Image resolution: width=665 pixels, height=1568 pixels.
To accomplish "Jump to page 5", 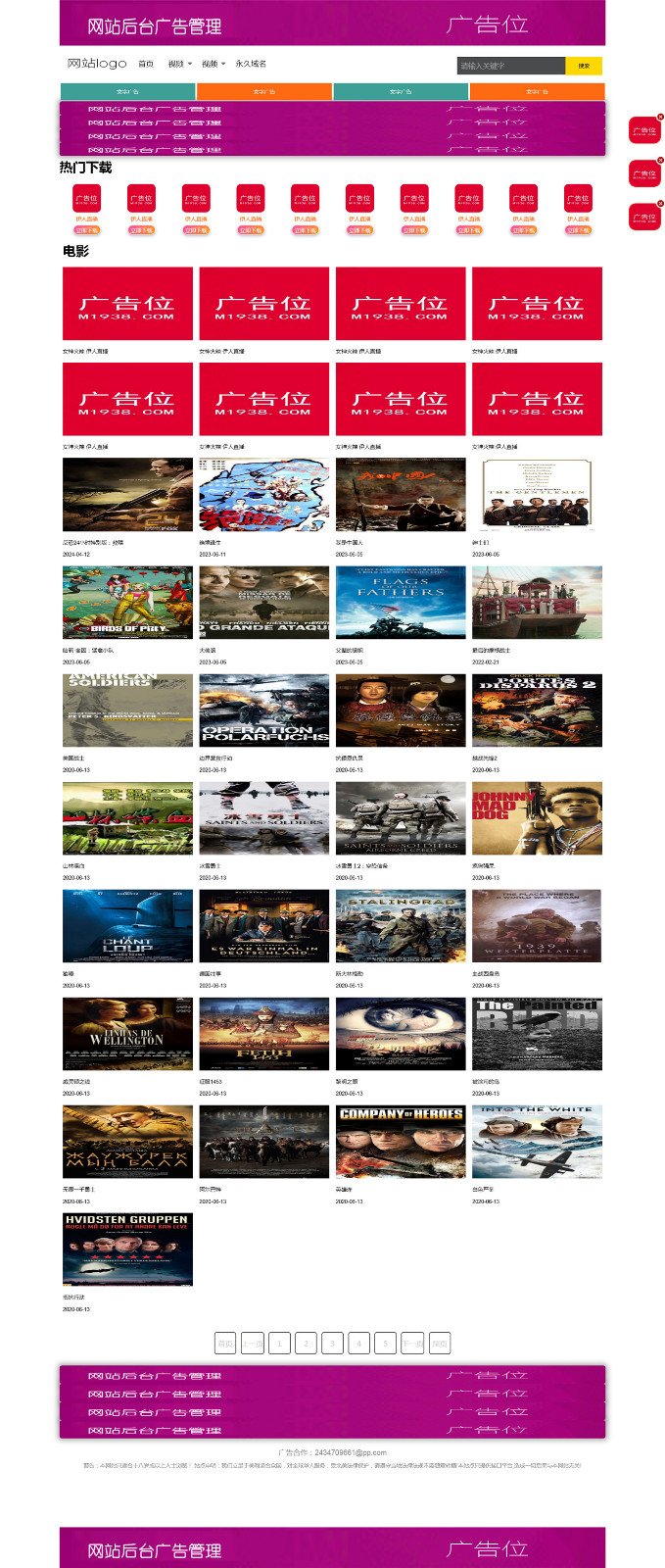I will click(385, 1344).
